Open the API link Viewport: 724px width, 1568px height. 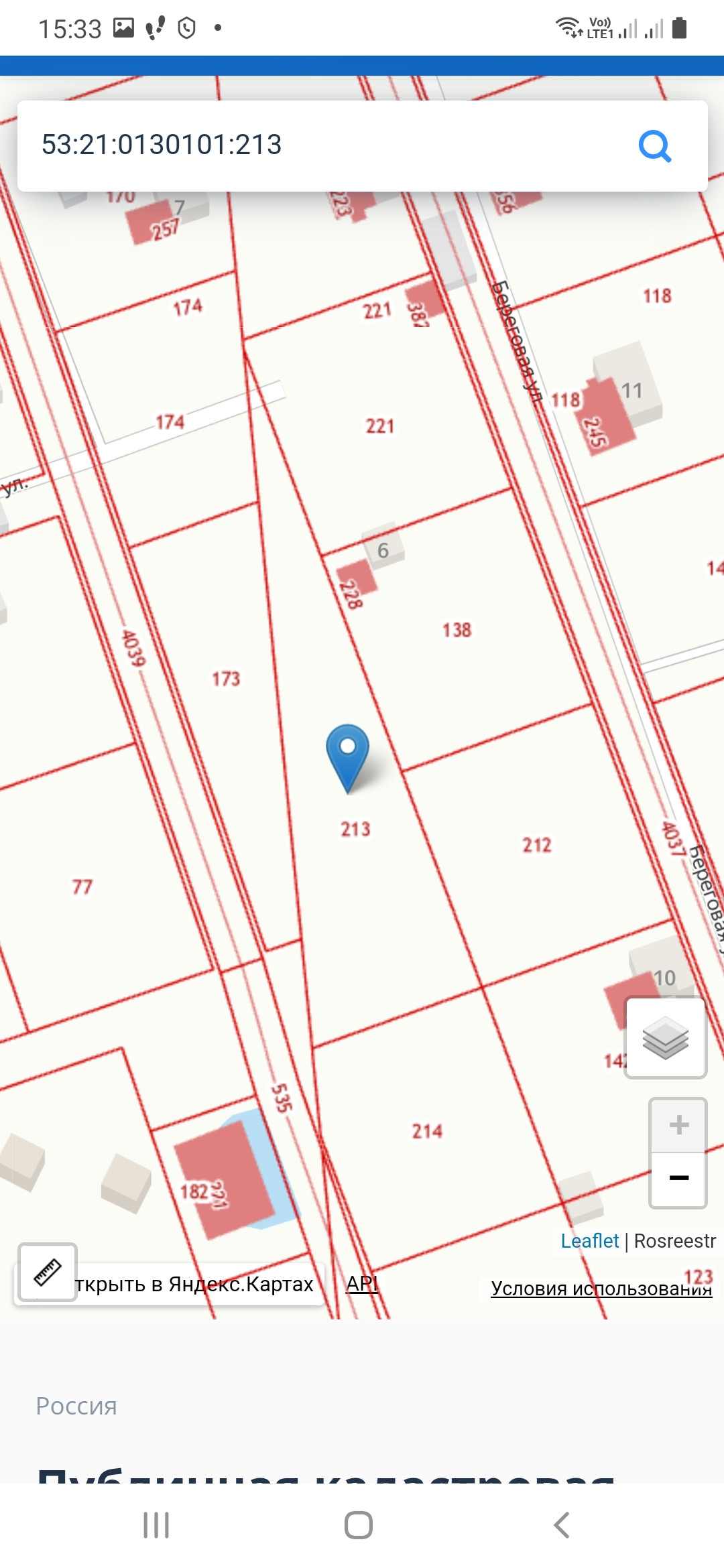362,1283
